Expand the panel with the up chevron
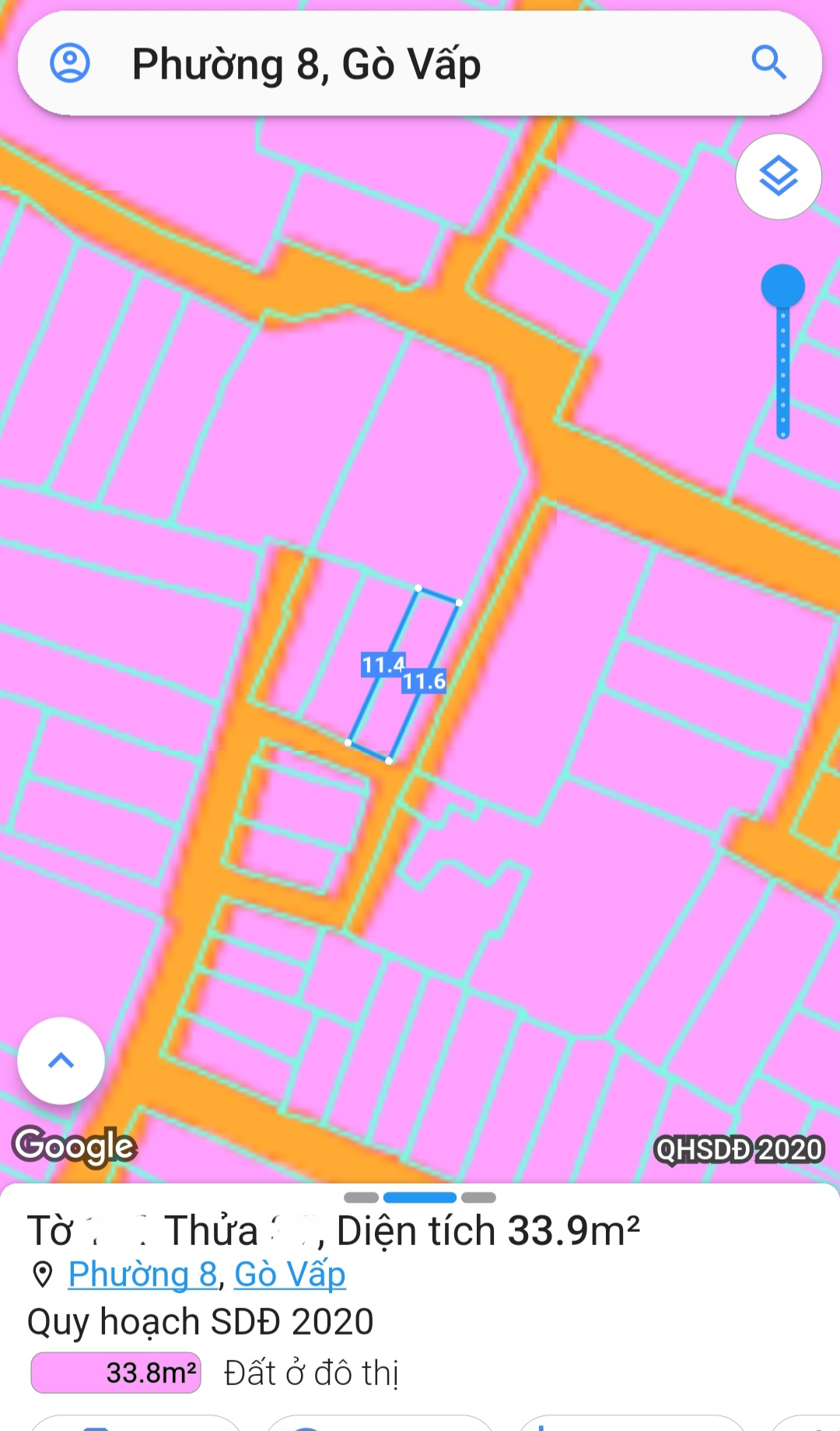The width and height of the screenshot is (840, 1431). click(x=61, y=1060)
